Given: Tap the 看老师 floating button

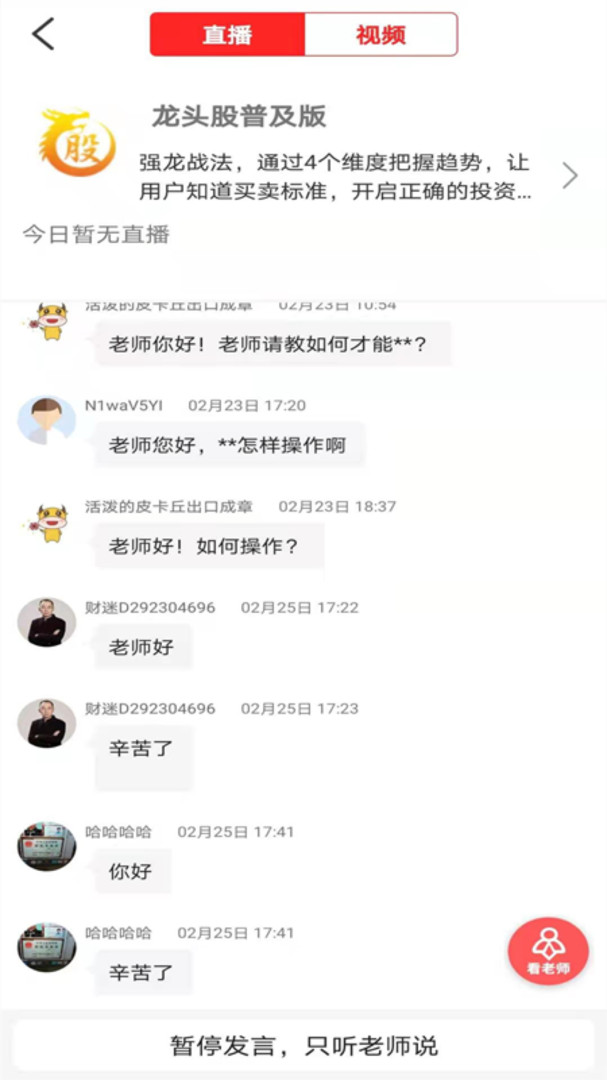Looking at the screenshot, I should [548, 951].
